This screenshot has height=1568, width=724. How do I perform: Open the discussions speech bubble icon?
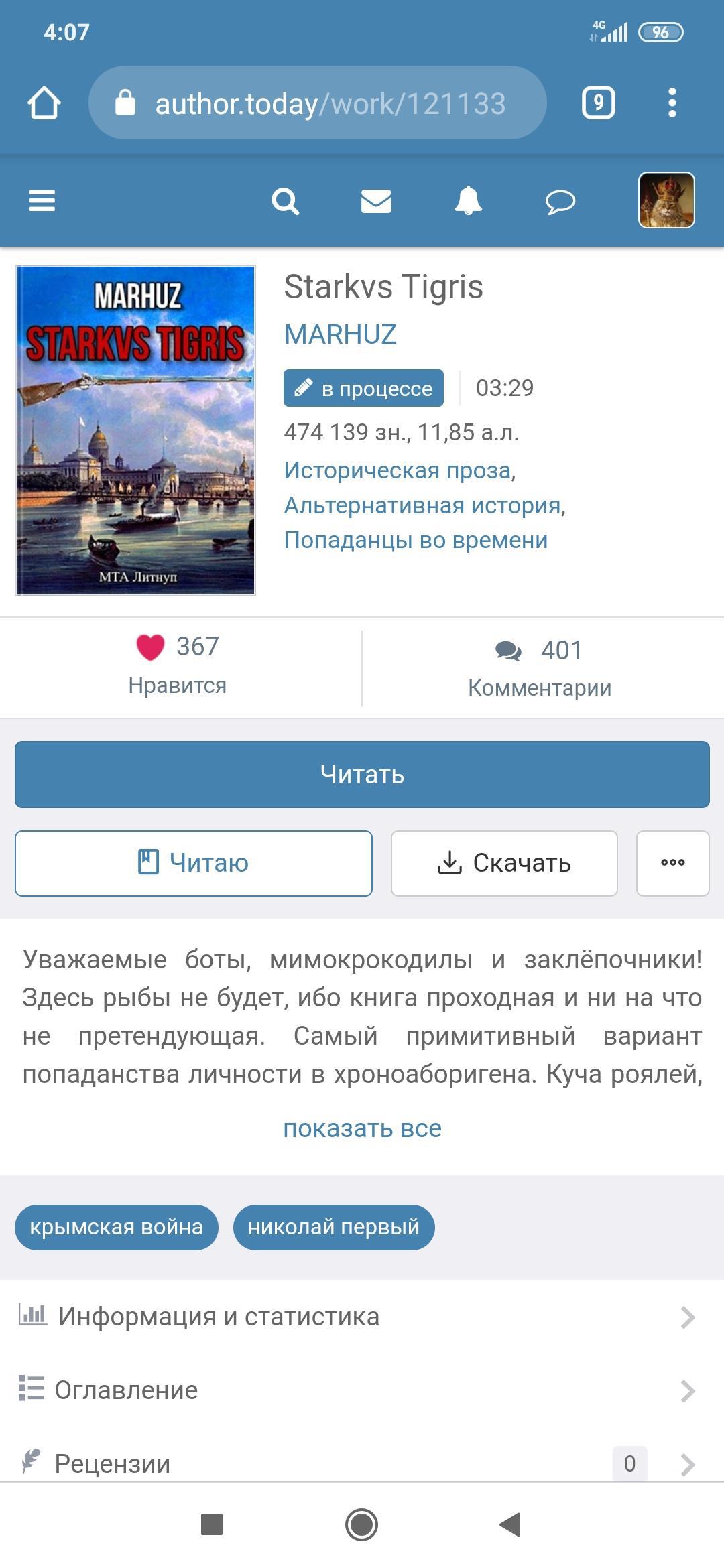(560, 201)
